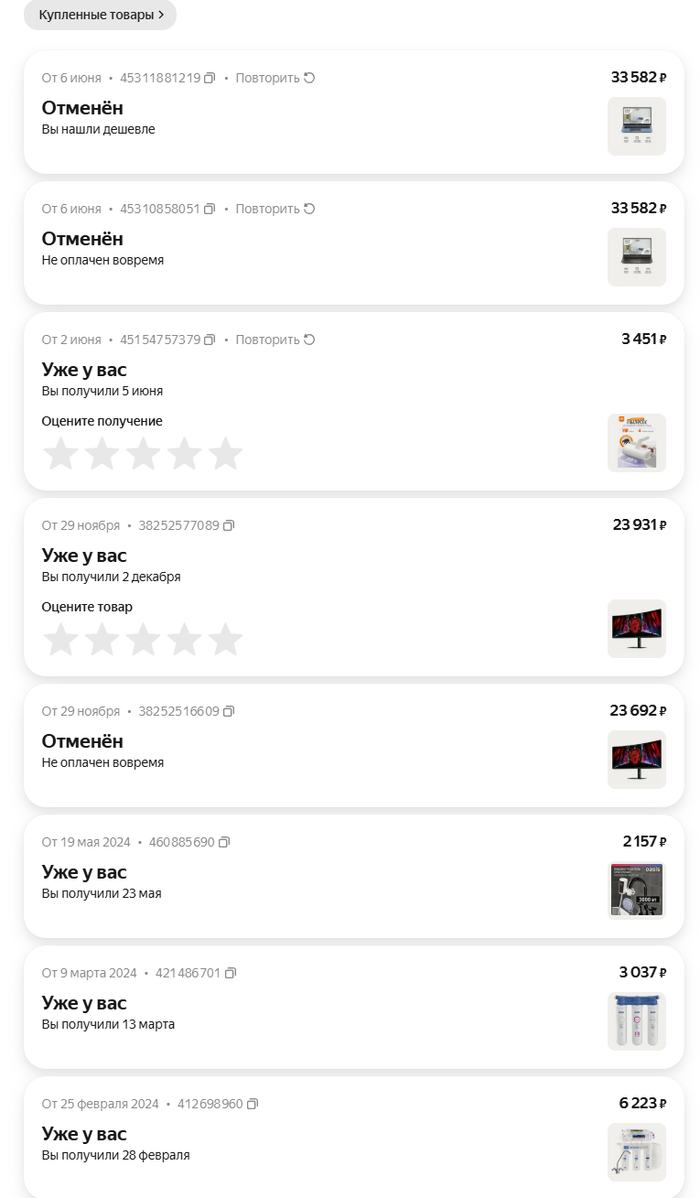Copy order number 45154757379
Viewport: 700px width, 1198px height.
tap(209, 340)
